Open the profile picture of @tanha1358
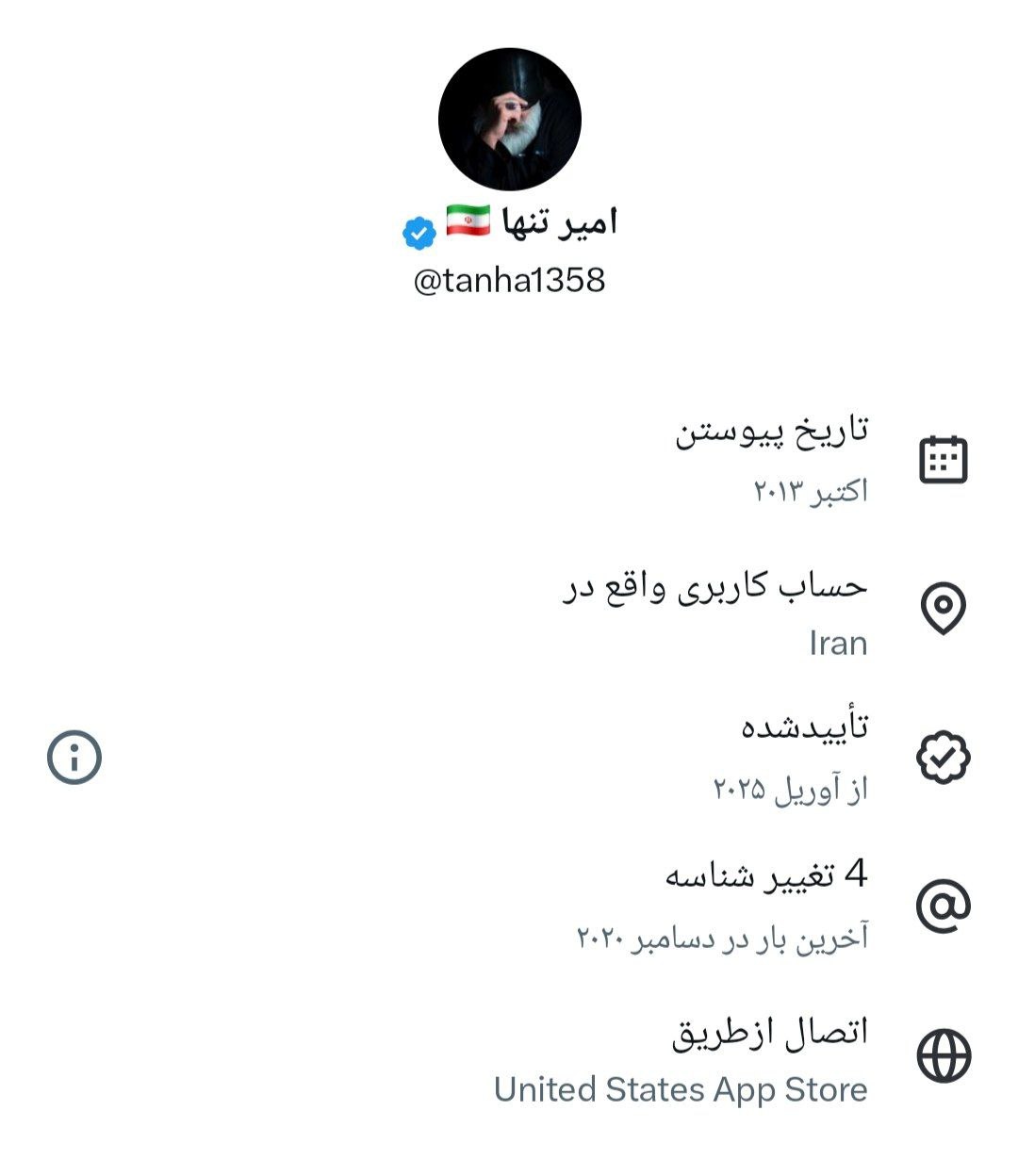Image resolution: width=1018 pixels, height=1176 pixels. tap(509, 120)
